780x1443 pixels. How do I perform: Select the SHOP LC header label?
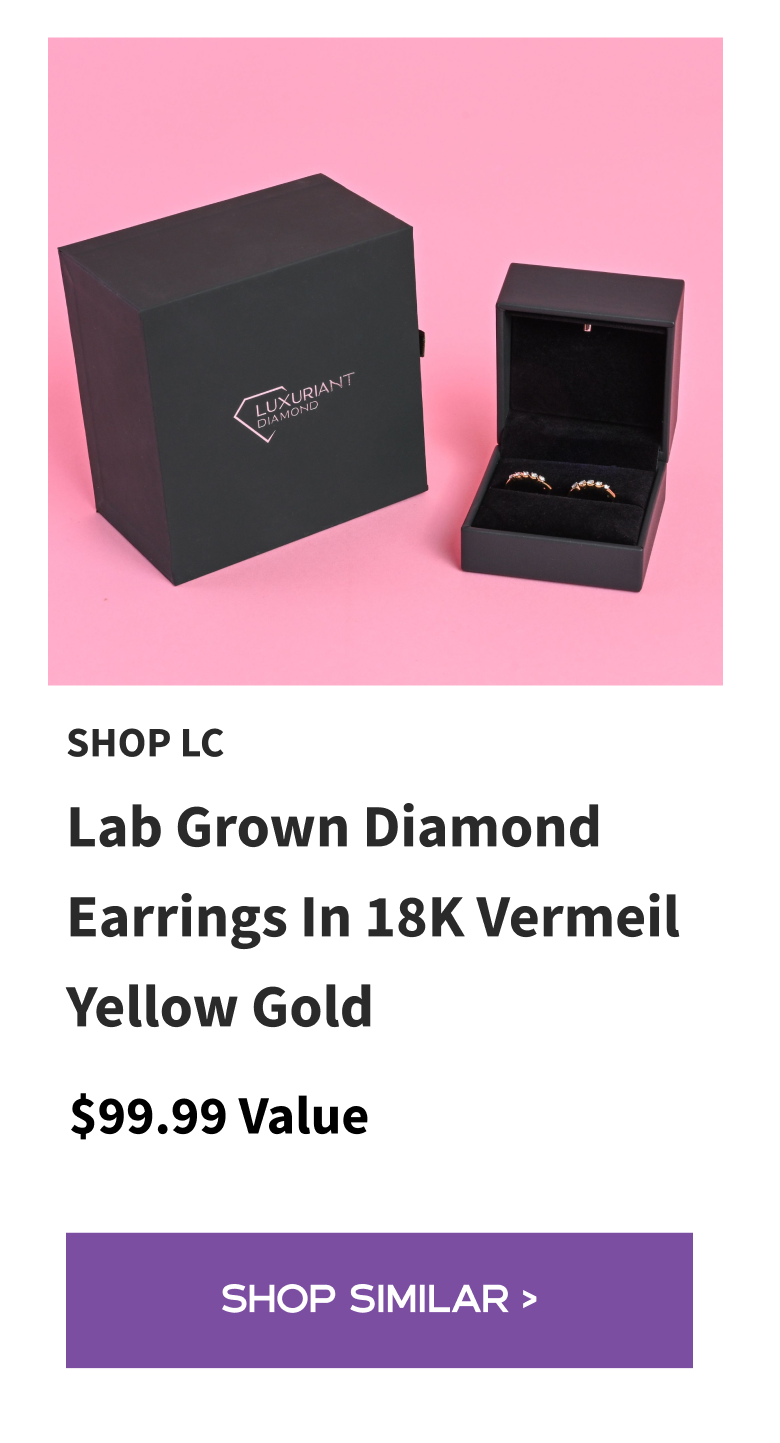(x=146, y=742)
